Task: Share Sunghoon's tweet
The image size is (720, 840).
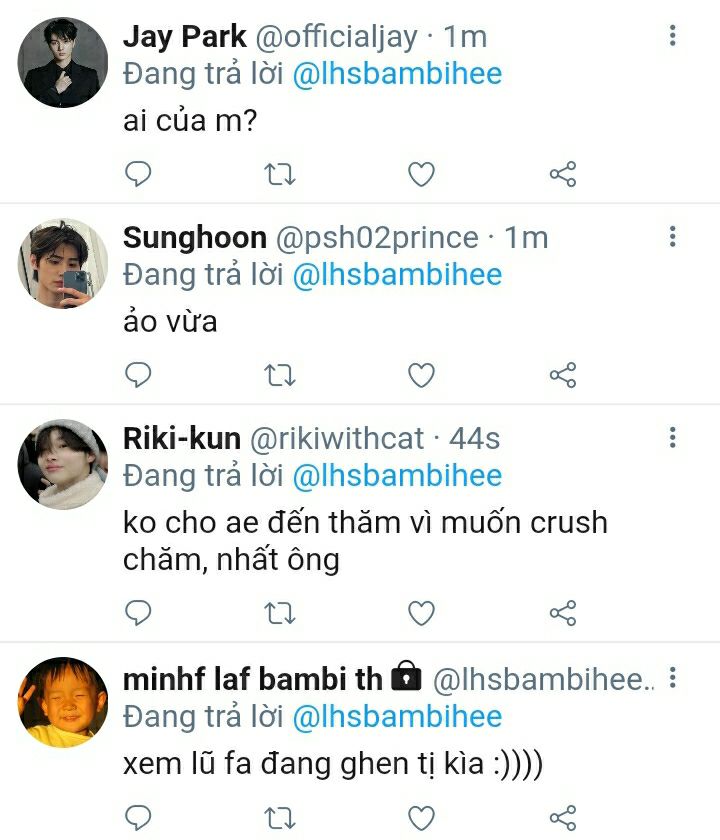Action: click(x=563, y=376)
